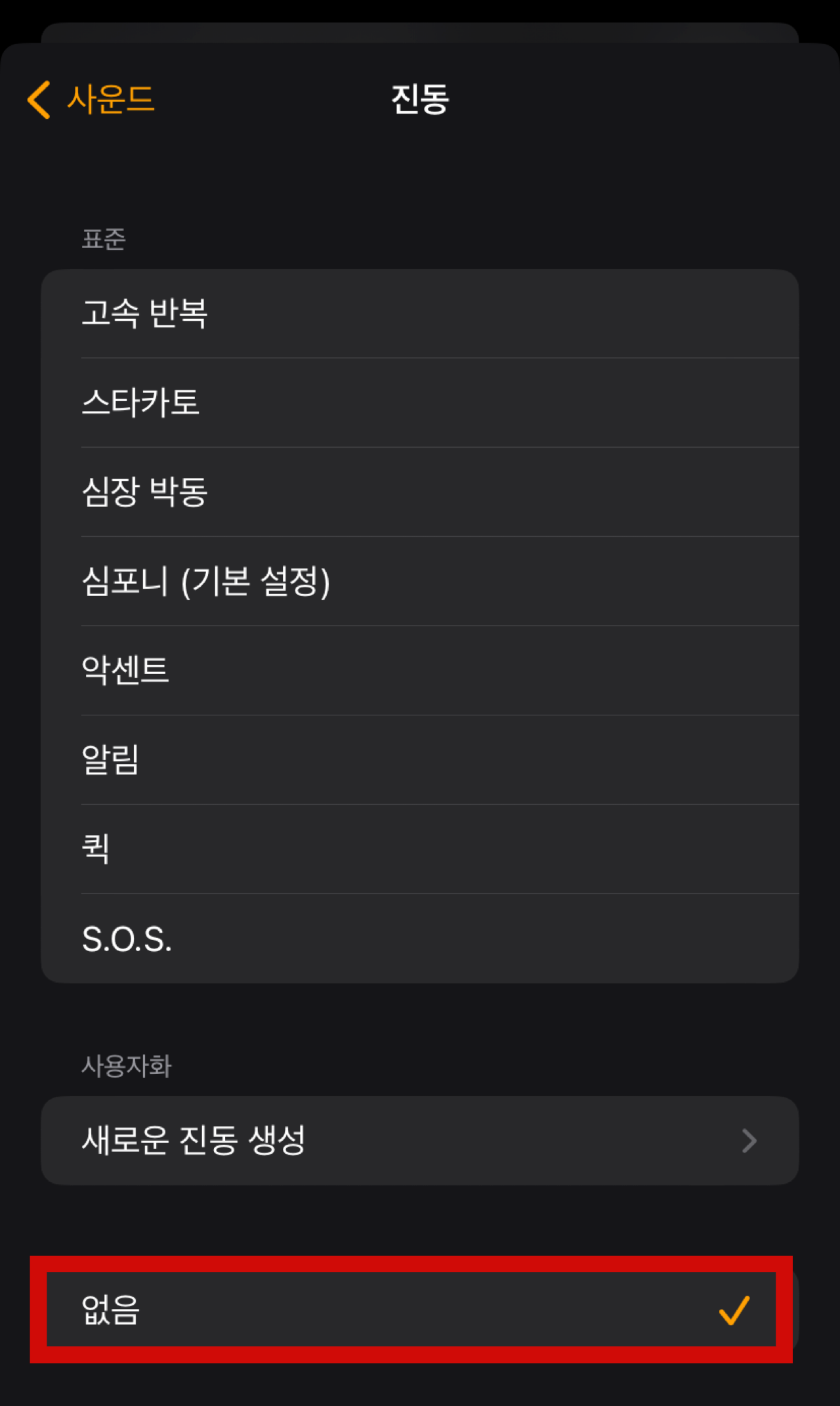Viewport: 840px width, 1406px height.
Task: Select the 고속 반복 vibration pattern
Action: point(262,314)
